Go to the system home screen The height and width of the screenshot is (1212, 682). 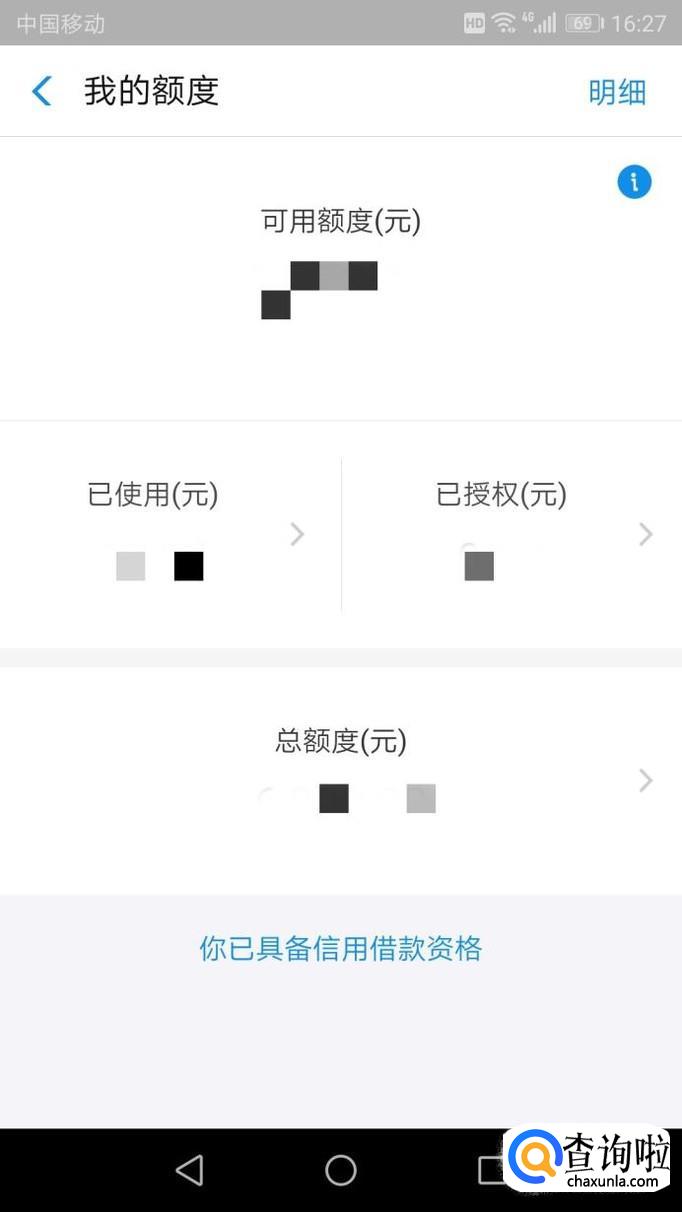341,1170
